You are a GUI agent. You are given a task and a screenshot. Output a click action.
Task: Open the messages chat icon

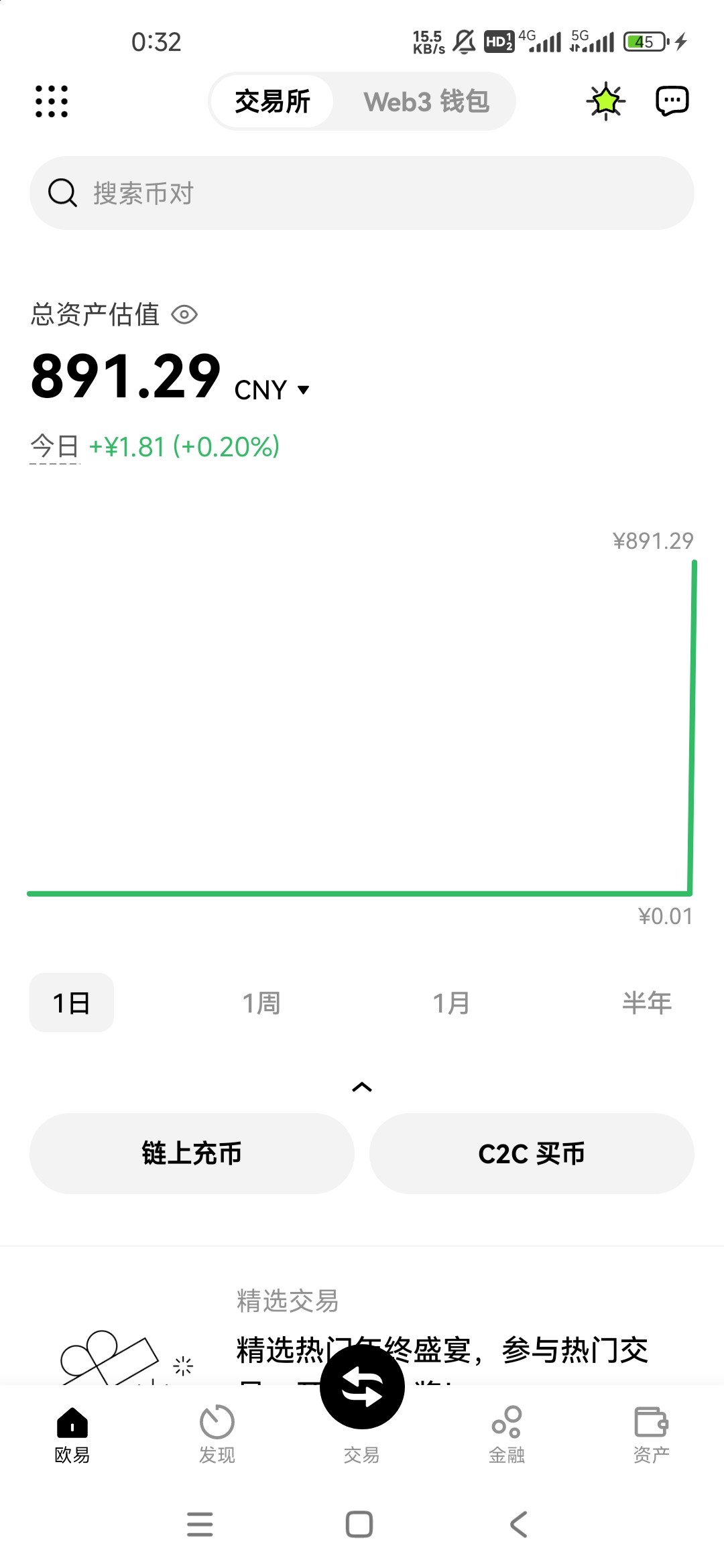[672, 101]
